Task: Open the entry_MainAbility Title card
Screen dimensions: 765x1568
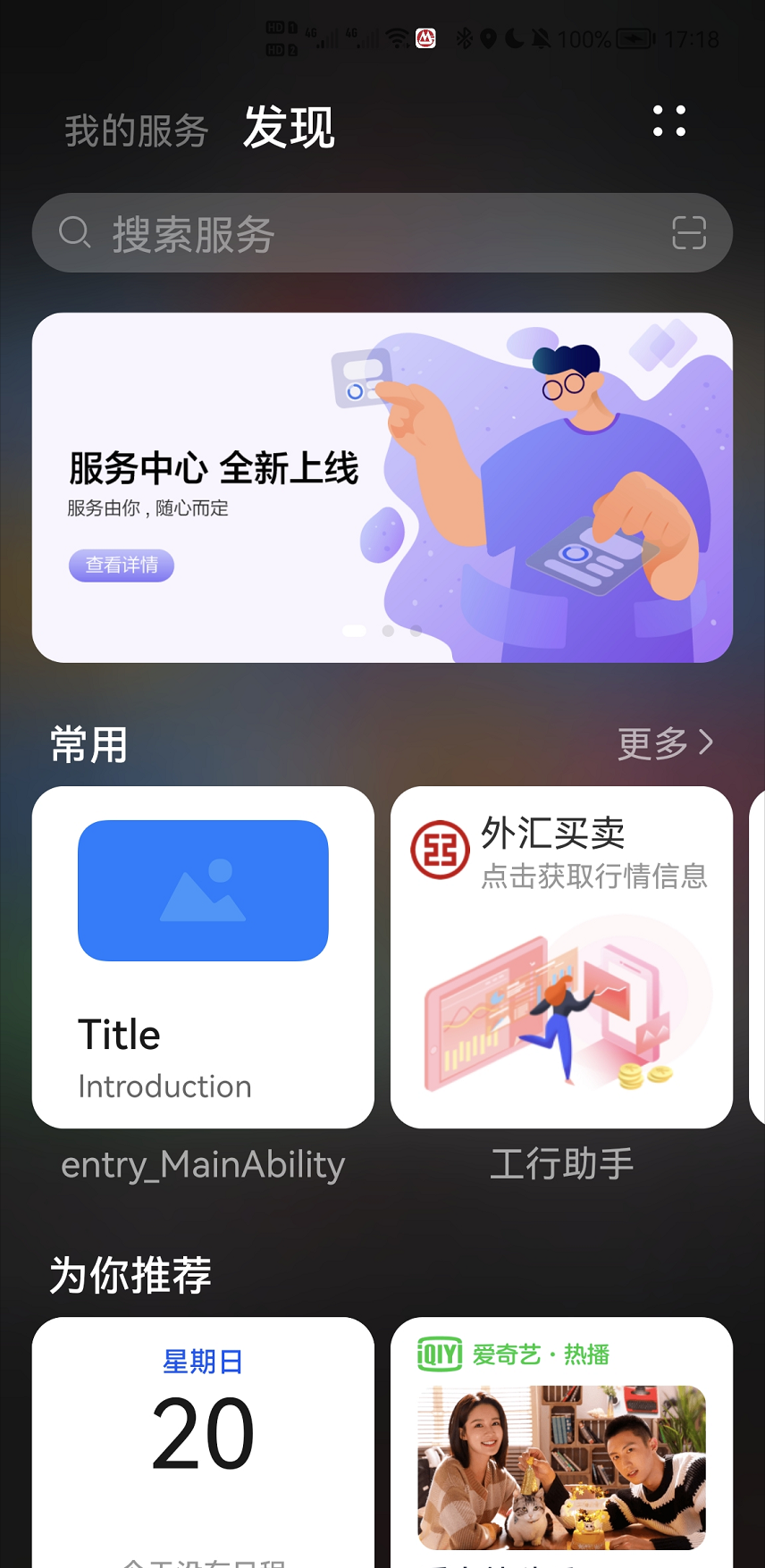Action: pyautogui.click(x=203, y=956)
